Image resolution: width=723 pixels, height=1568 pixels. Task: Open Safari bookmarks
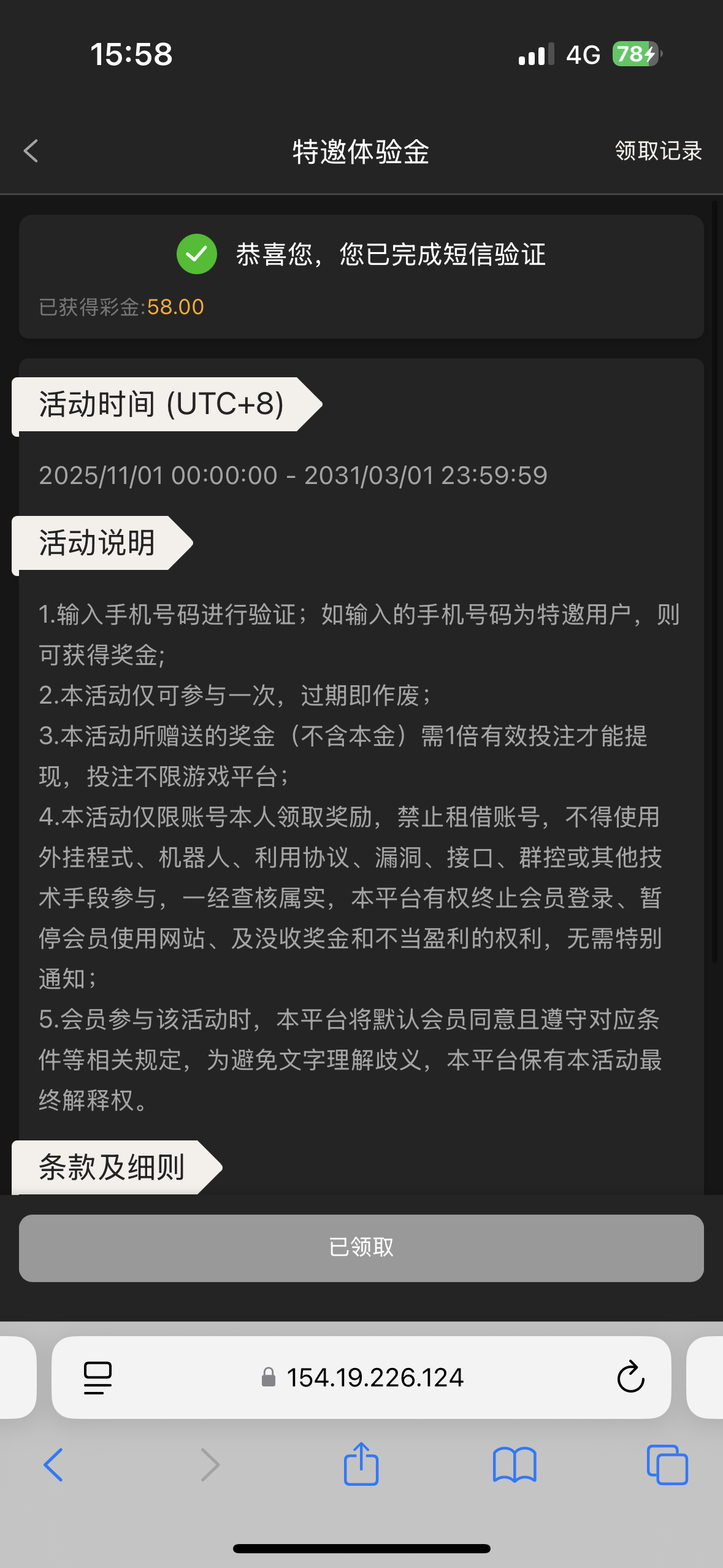tap(514, 1465)
